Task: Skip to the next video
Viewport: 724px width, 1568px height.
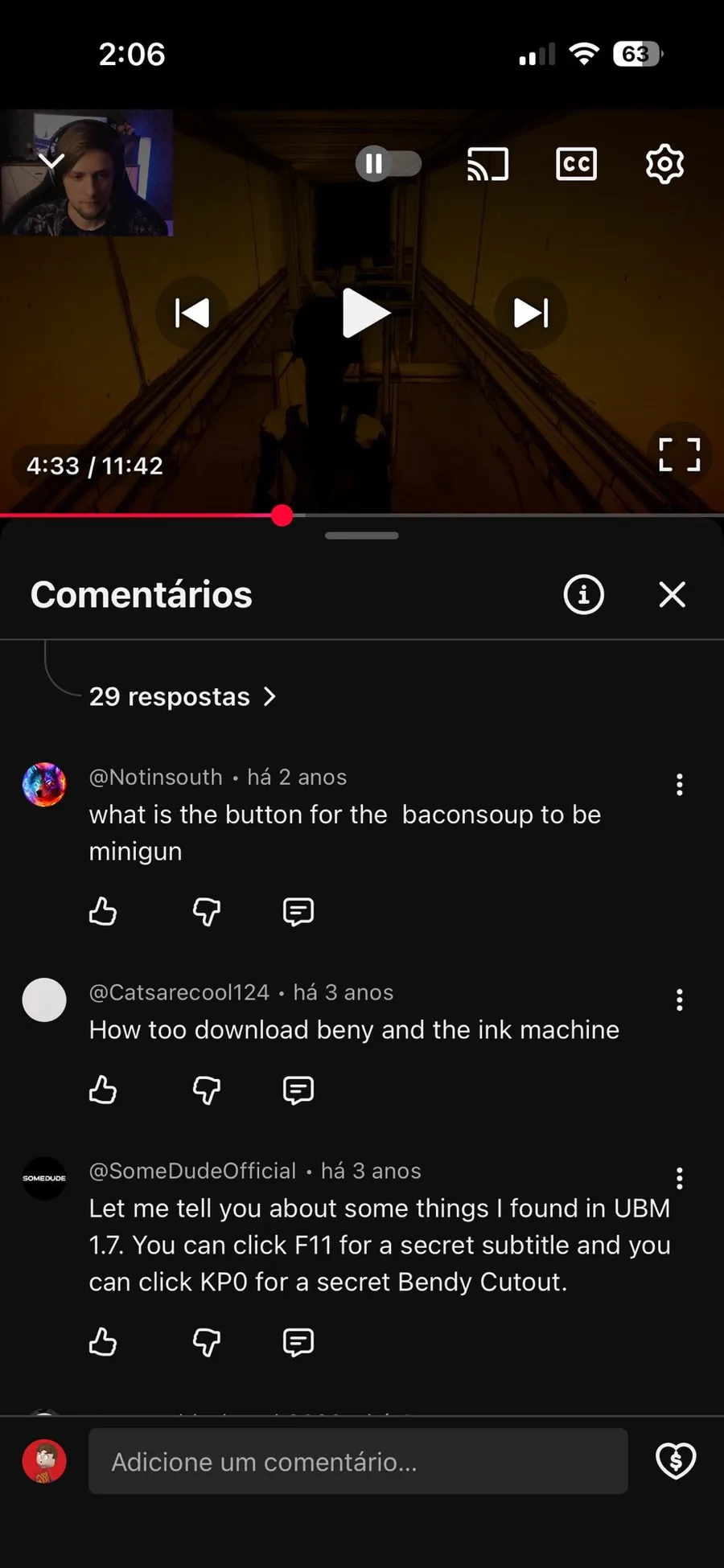Action: 531,313
